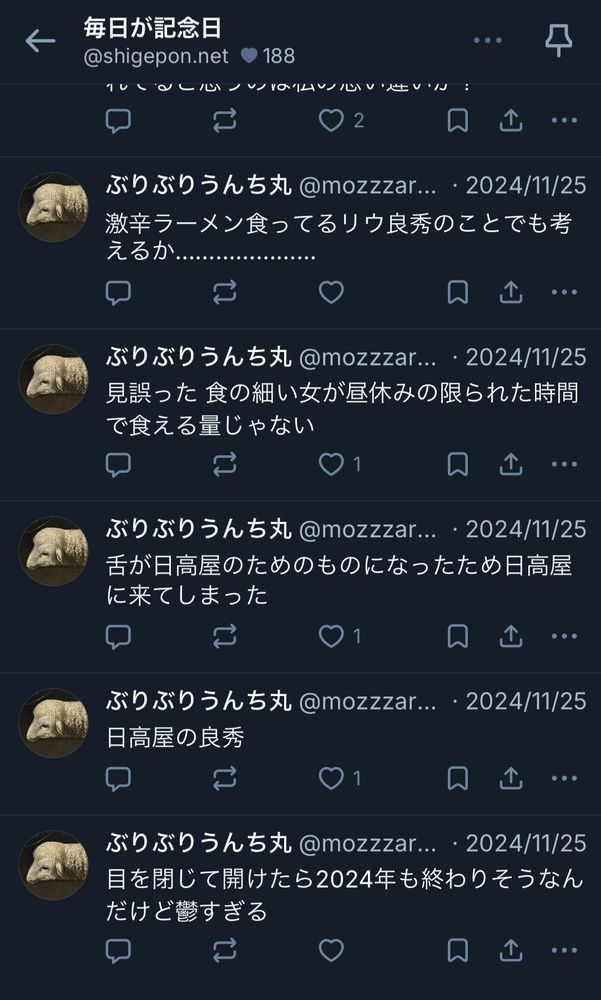The image size is (601, 1000).
Task: Open more options on 舌が日高屋 post
Action: pos(564,636)
